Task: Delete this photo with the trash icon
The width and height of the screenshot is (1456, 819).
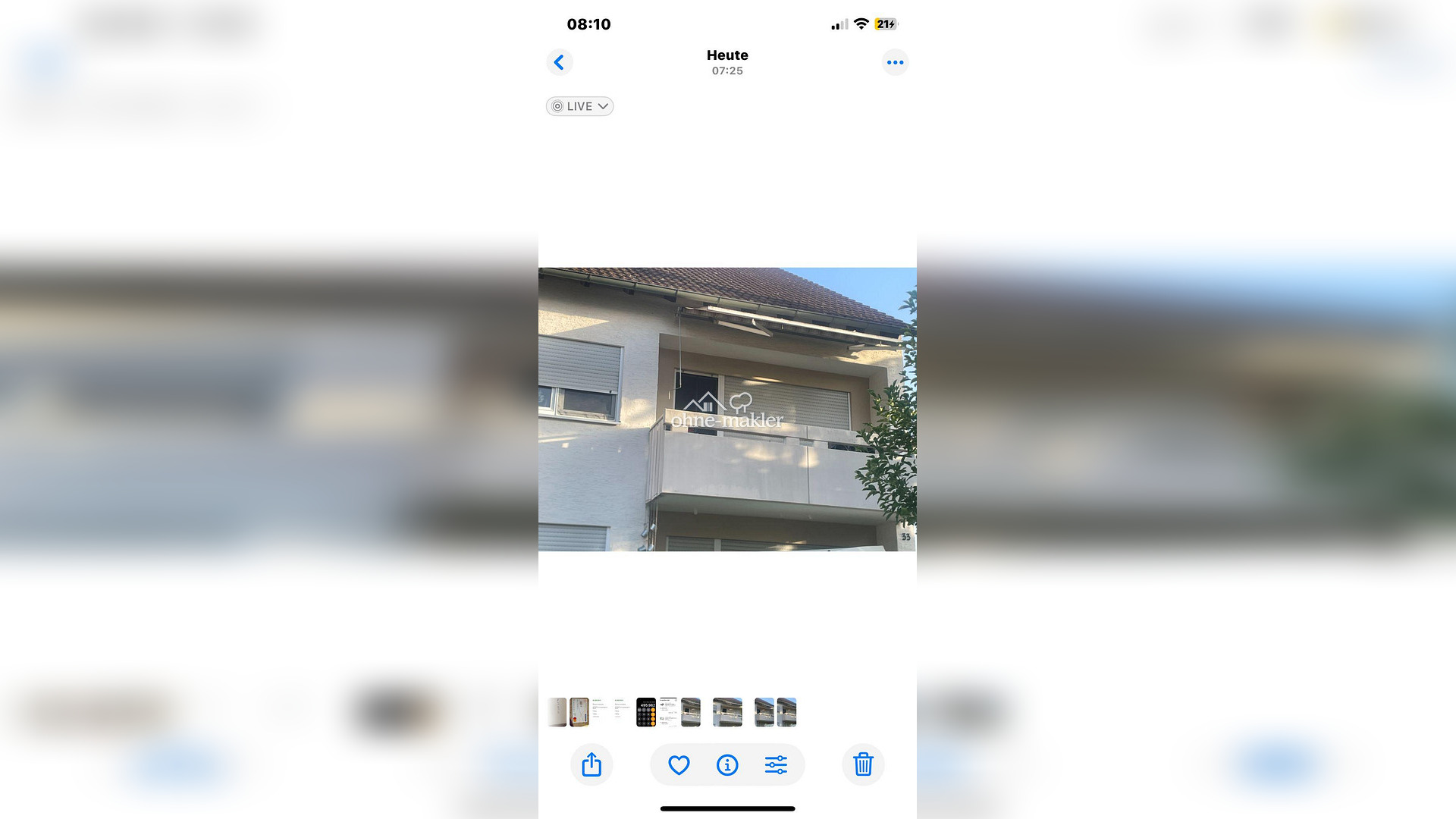Action: 863,764
